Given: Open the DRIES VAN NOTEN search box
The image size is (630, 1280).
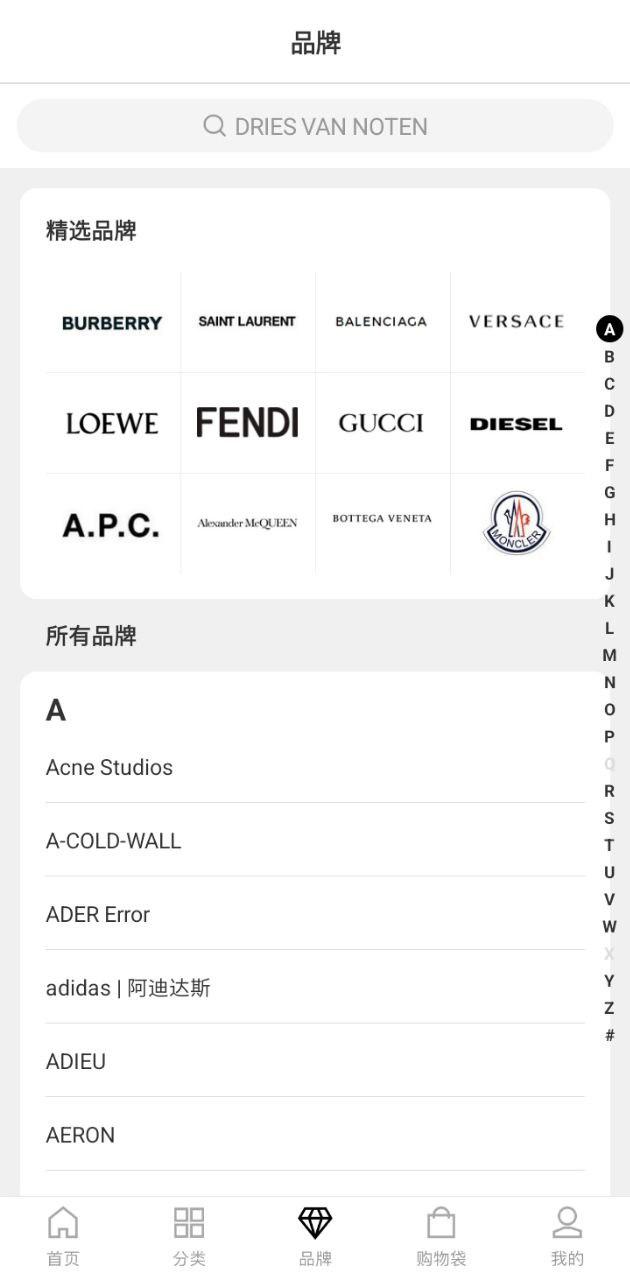Looking at the screenshot, I should (x=315, y=126).
